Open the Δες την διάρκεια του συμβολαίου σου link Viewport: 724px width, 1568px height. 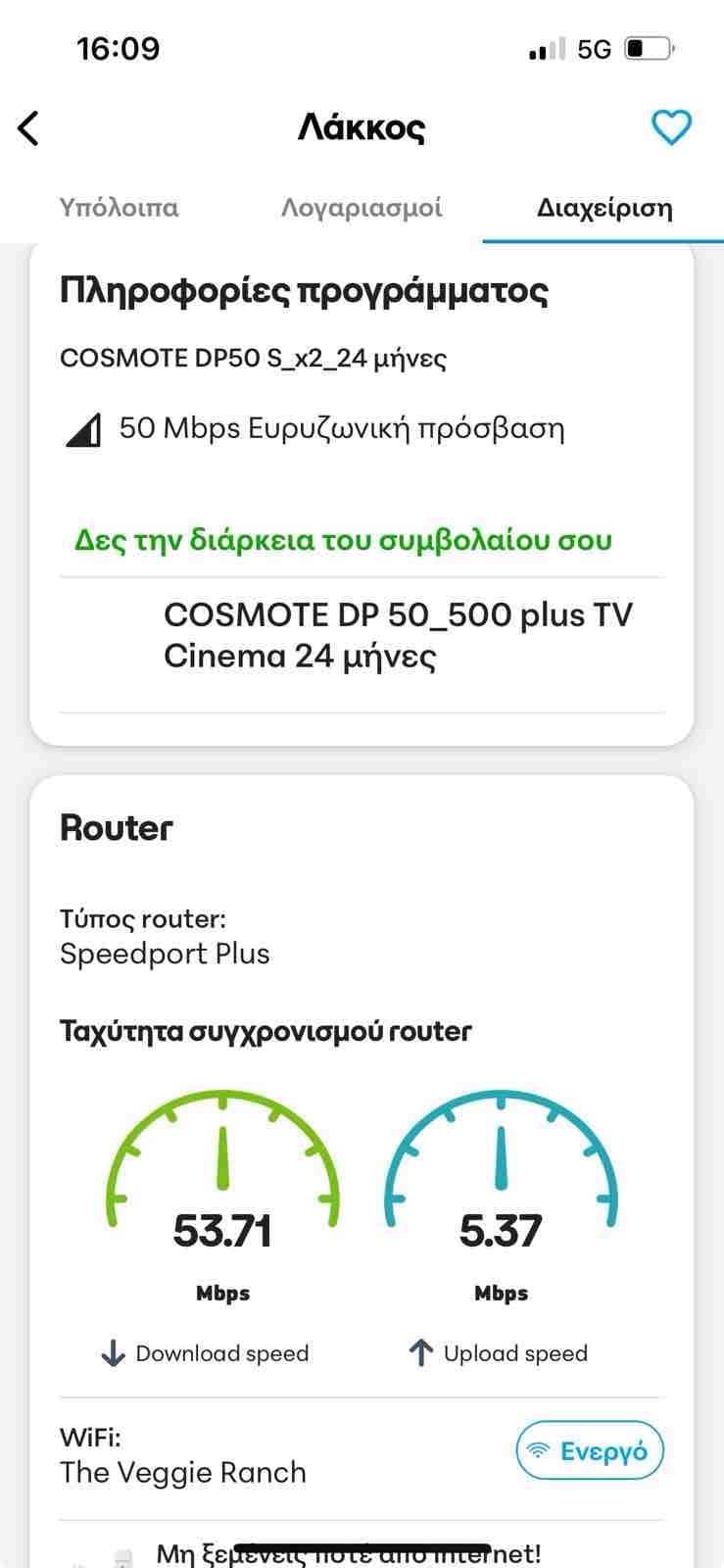(x=343, y=540)
